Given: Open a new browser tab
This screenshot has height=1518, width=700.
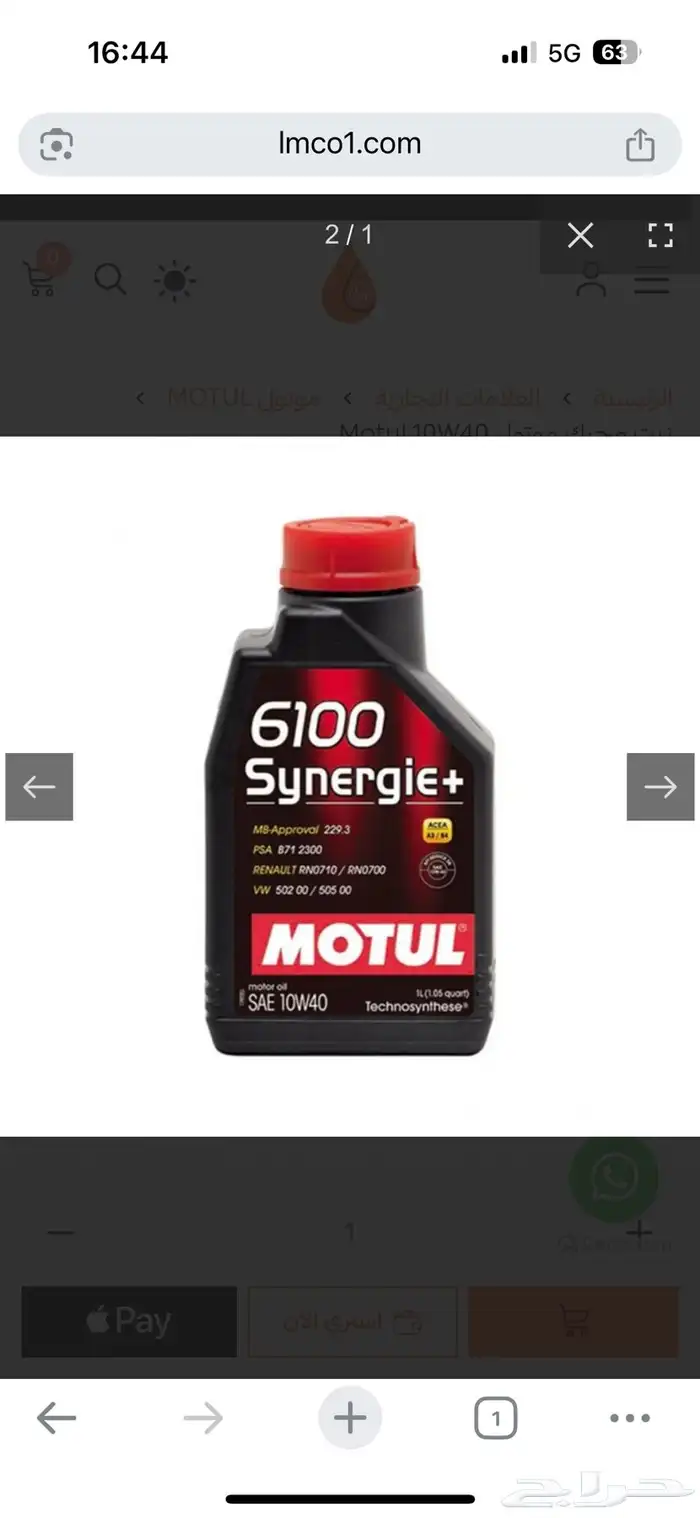Looking at the screenshot, I should tap(350, 1417).
